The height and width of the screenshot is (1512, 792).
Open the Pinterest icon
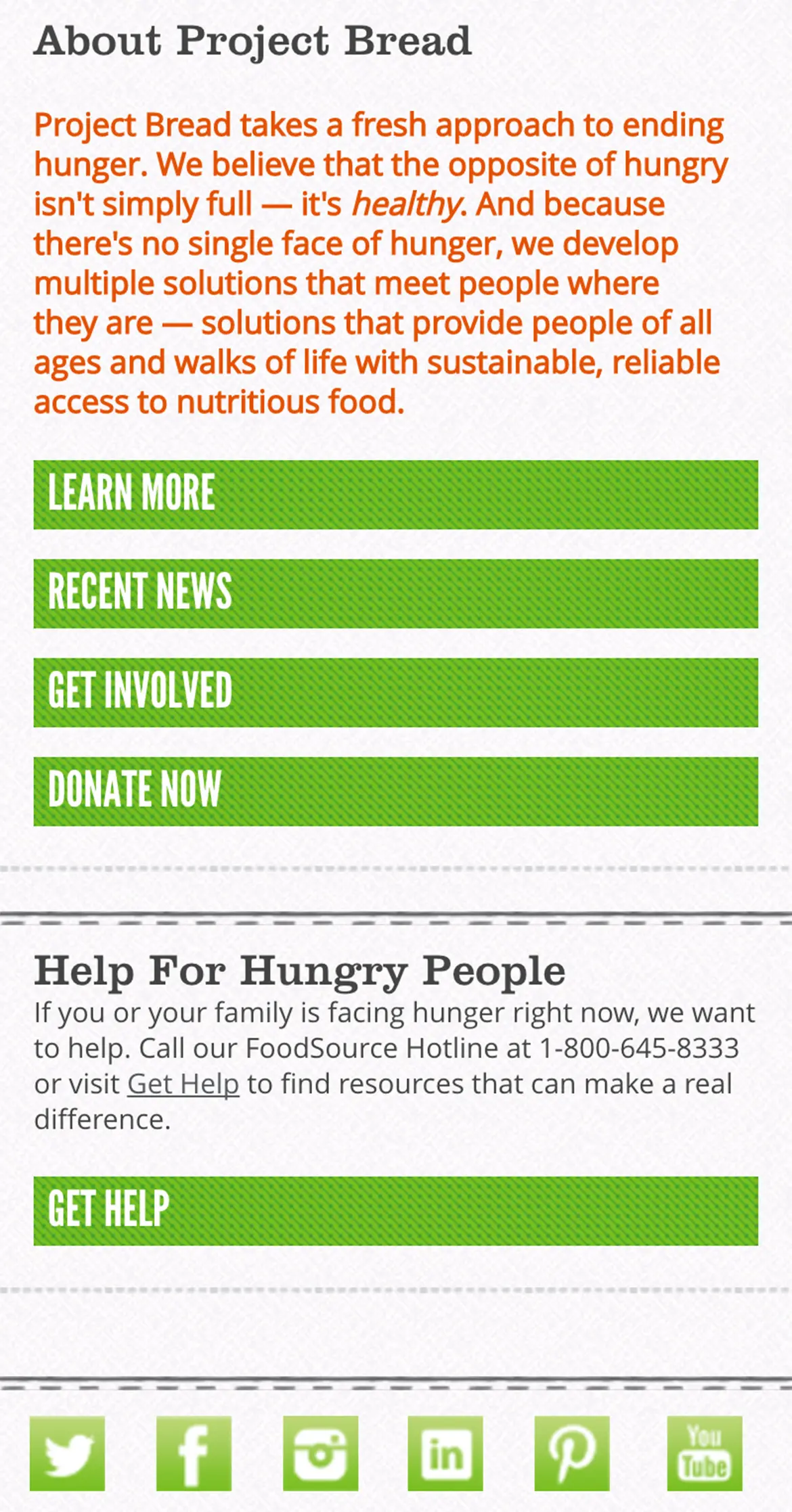[572, 1453]
